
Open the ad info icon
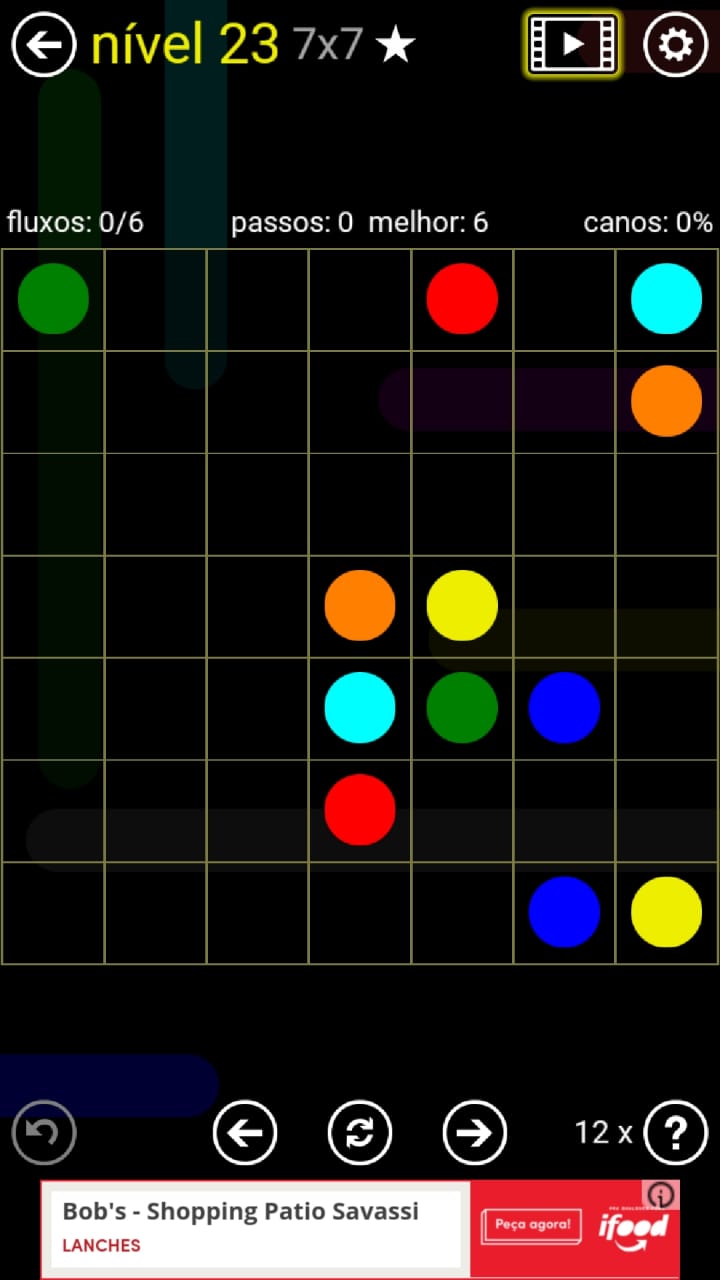[x=662, y=1195]
